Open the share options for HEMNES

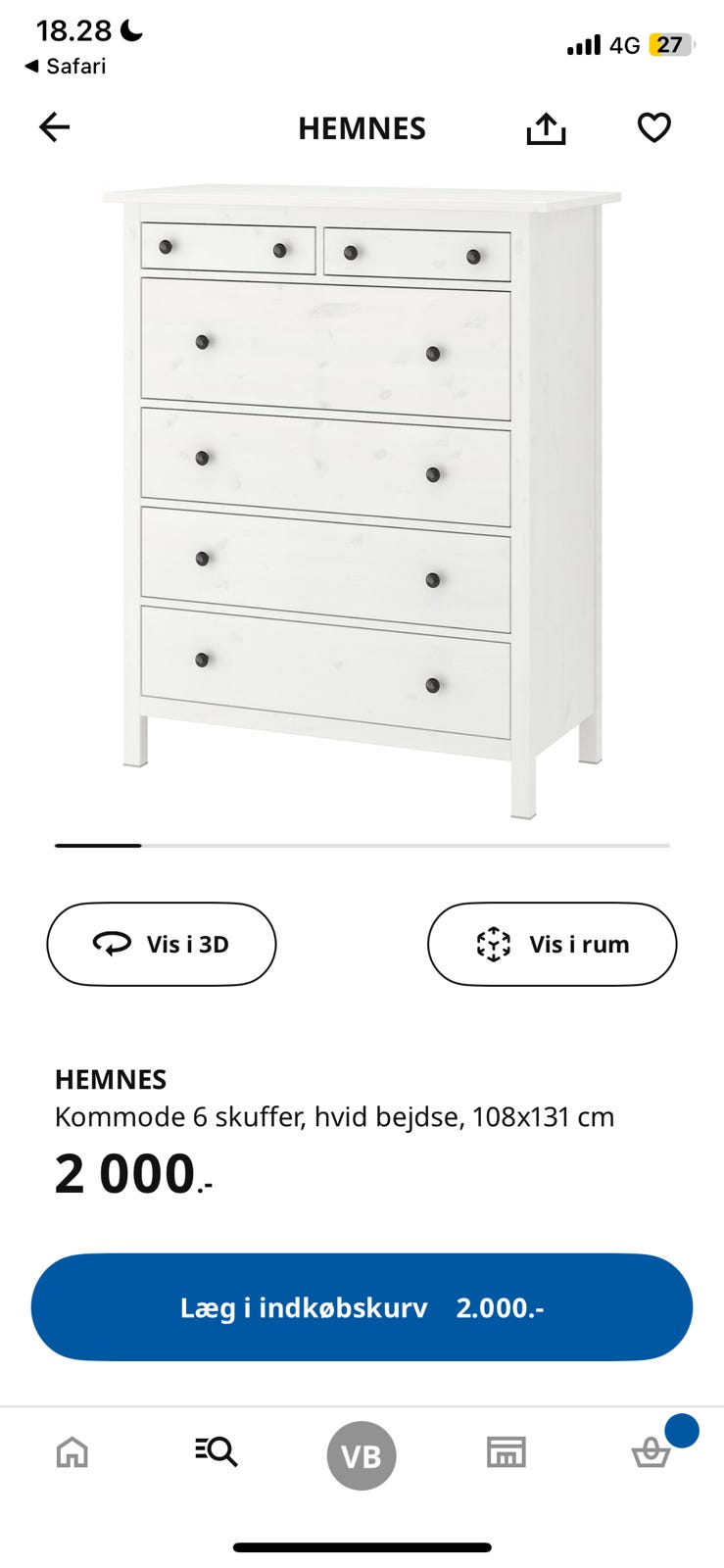[546, 127]
